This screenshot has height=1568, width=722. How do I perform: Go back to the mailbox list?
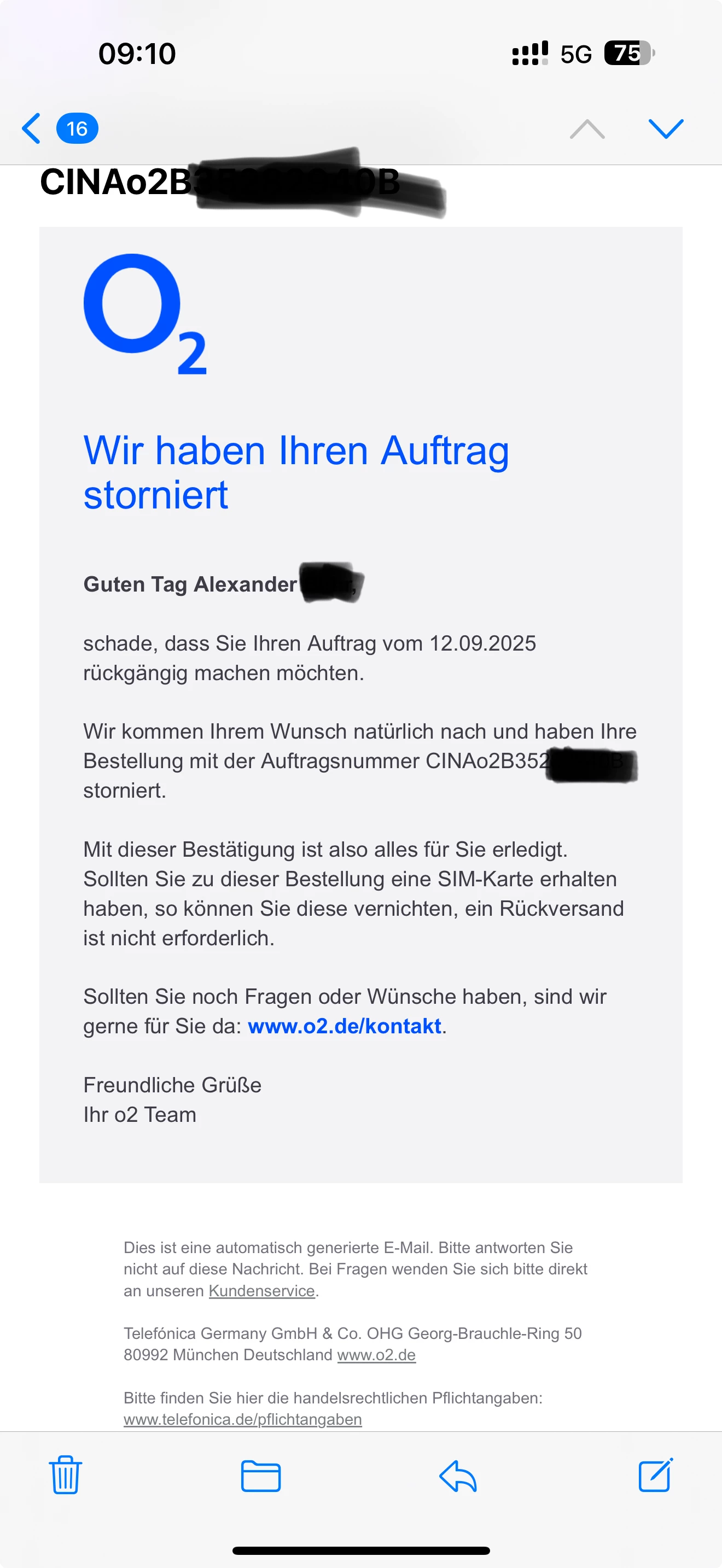(32, 128)
